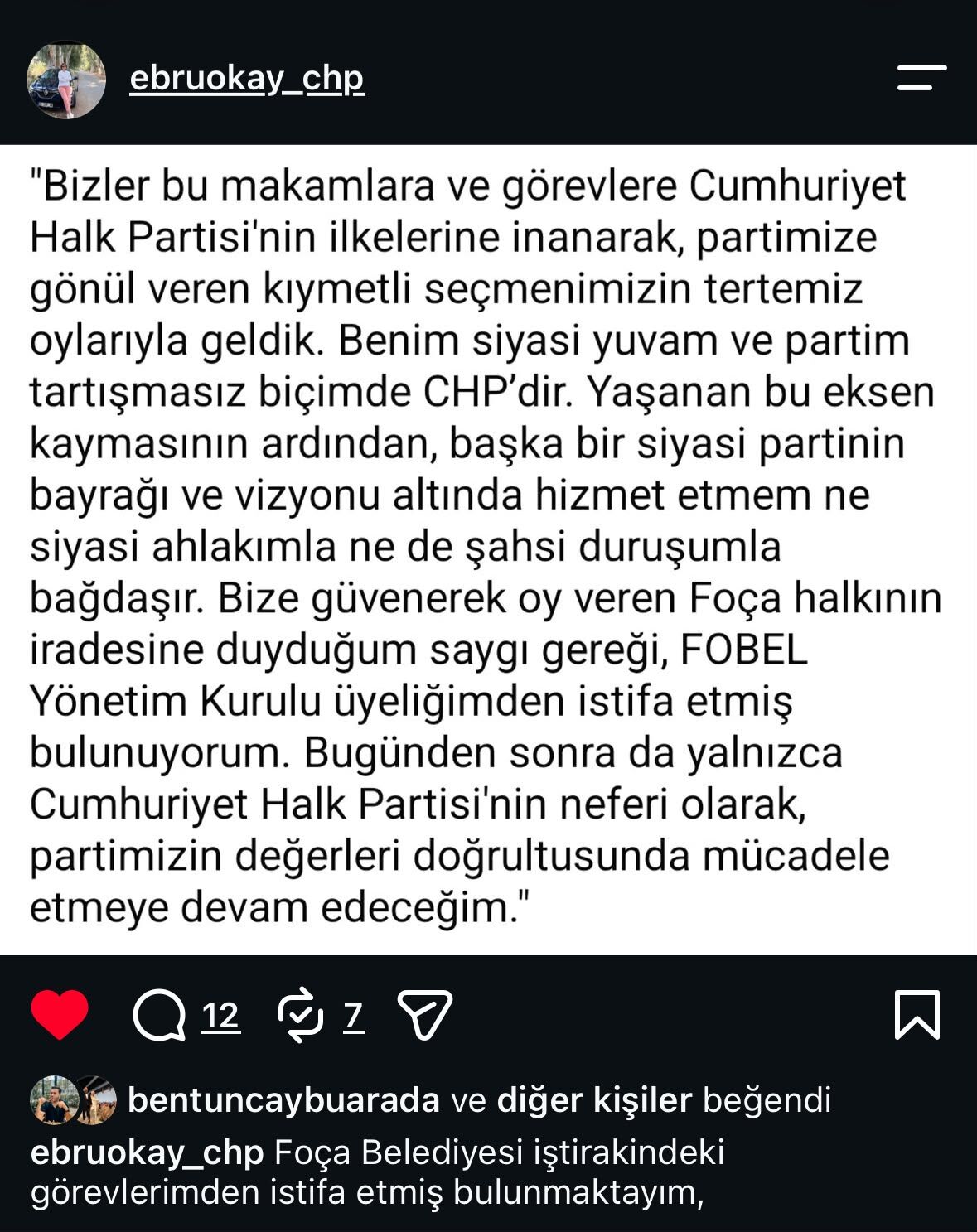Open the ebruokay_chp username link in header
Image resolution: width=977 pixels, height=1232 pixels.
coord(247,78)
